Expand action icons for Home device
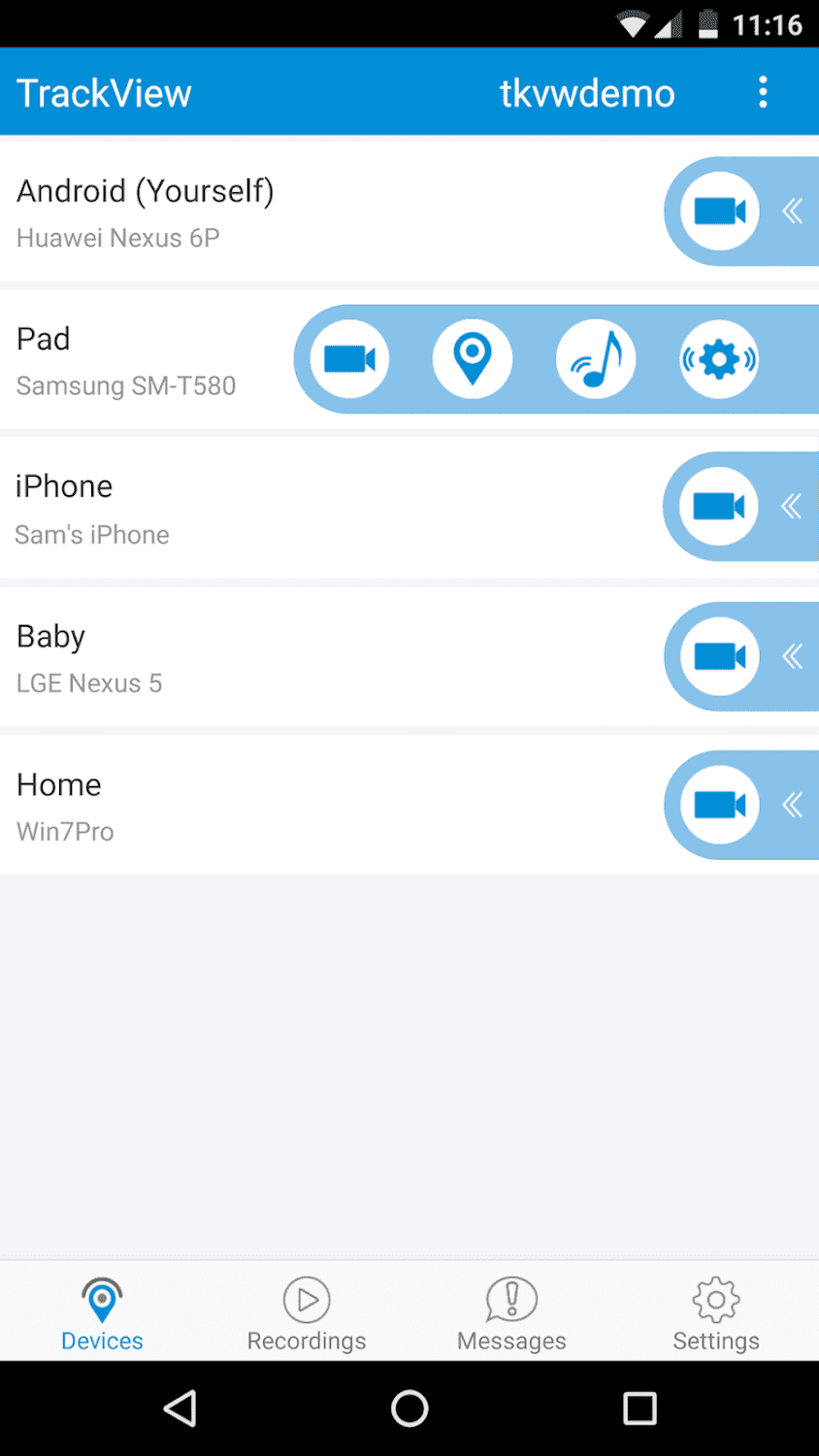Screen dimensions: 819x1456 793,804
